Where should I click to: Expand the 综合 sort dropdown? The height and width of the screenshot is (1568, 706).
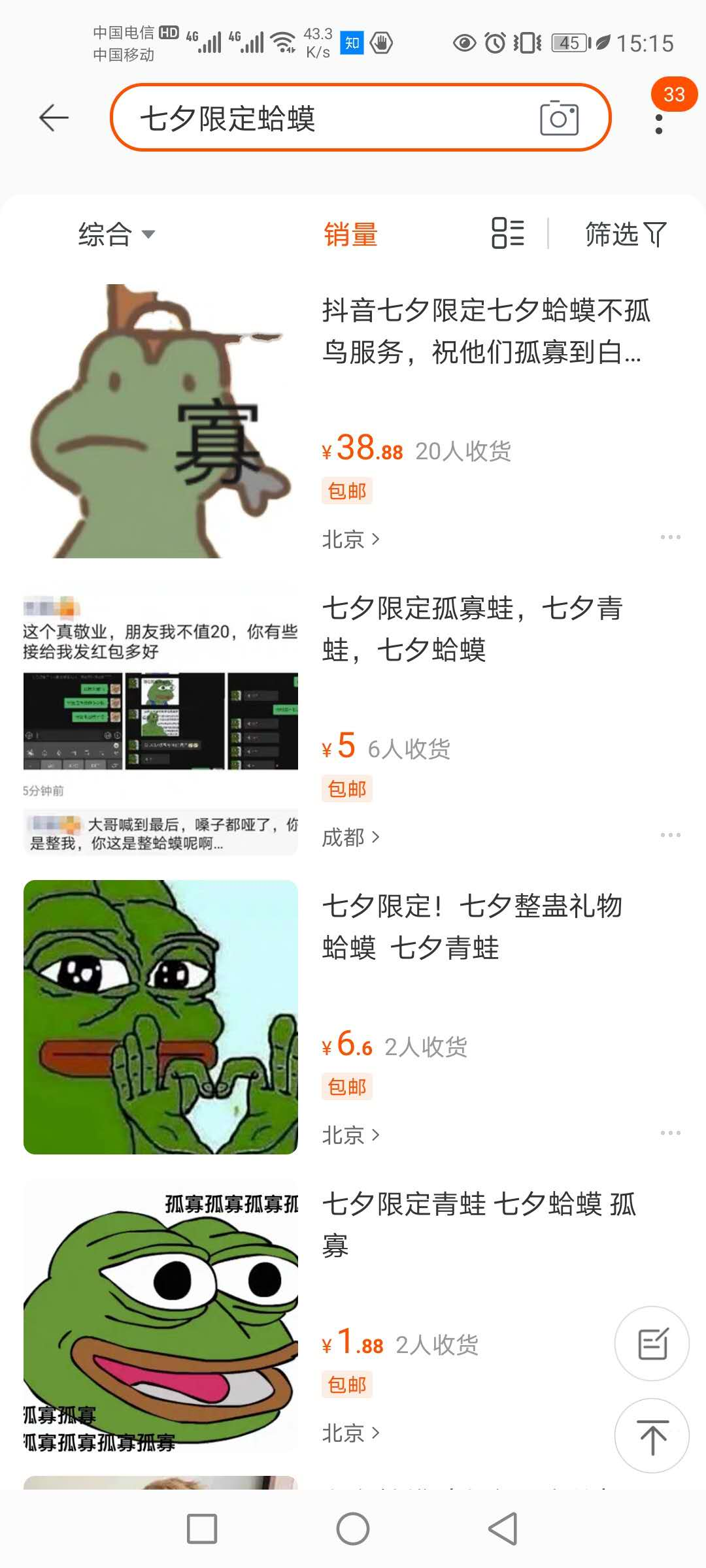pyautogui.click(x=116, y=235)
